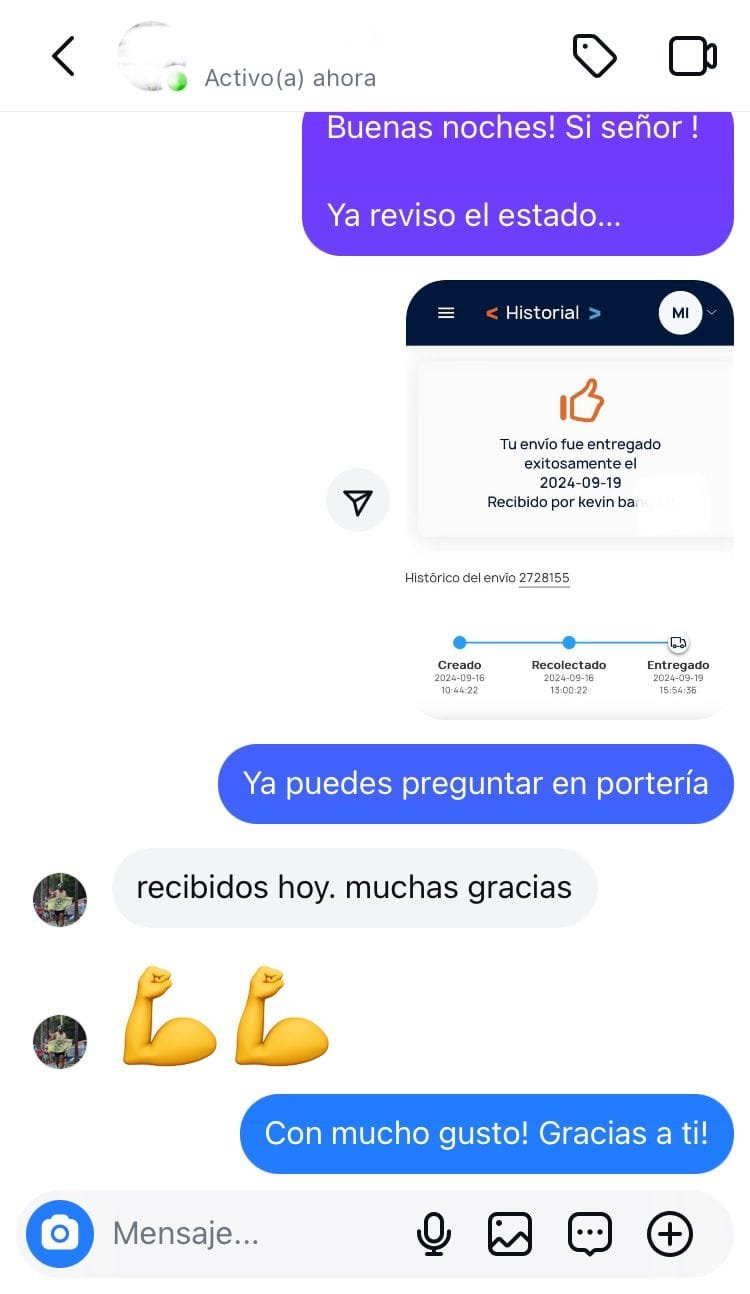Viewport: 750px width, 1294px height.
Task: Go back to the inbox
Action: (63, 56)
